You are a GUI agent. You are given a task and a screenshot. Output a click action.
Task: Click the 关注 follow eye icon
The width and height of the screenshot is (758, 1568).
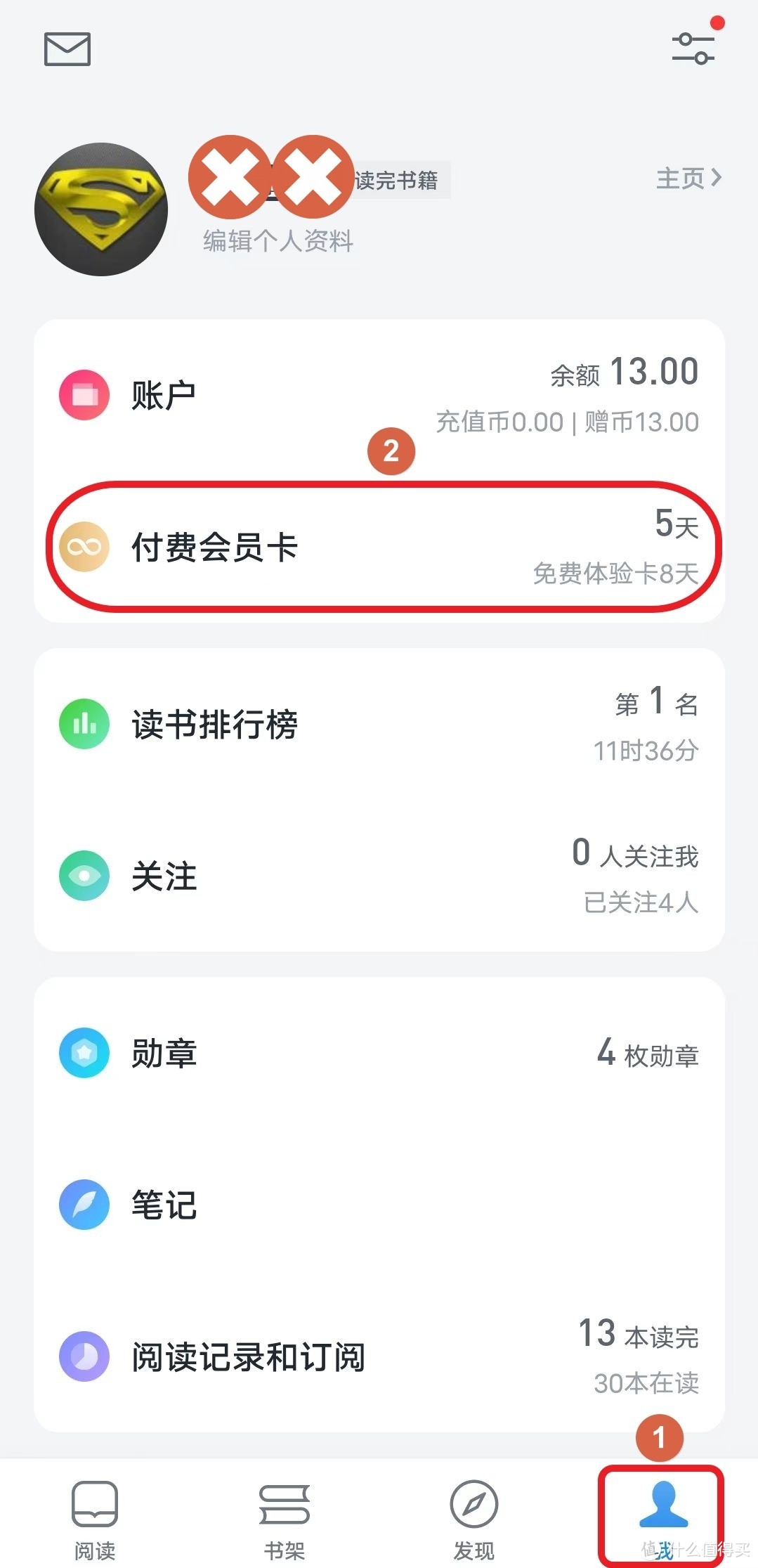coord(84,874)
